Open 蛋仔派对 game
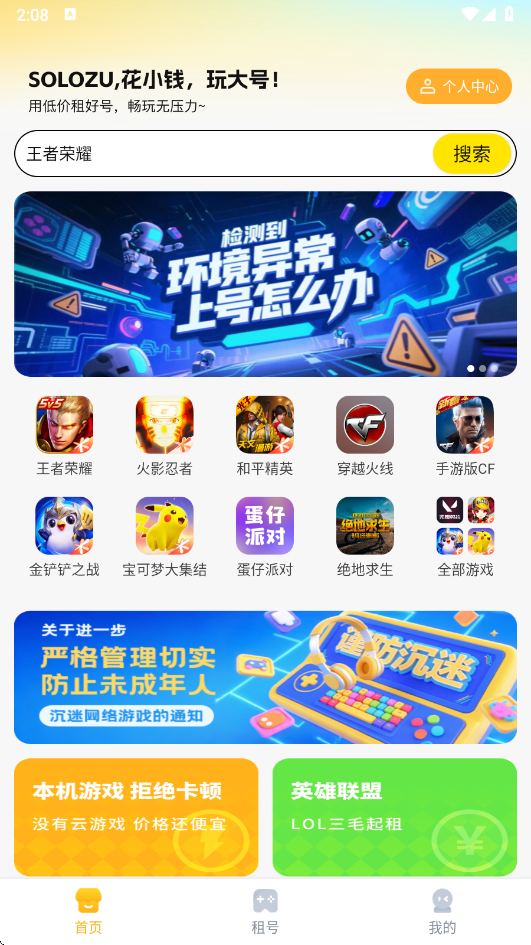Screen dimensions: 531x945 pos(265,536)
